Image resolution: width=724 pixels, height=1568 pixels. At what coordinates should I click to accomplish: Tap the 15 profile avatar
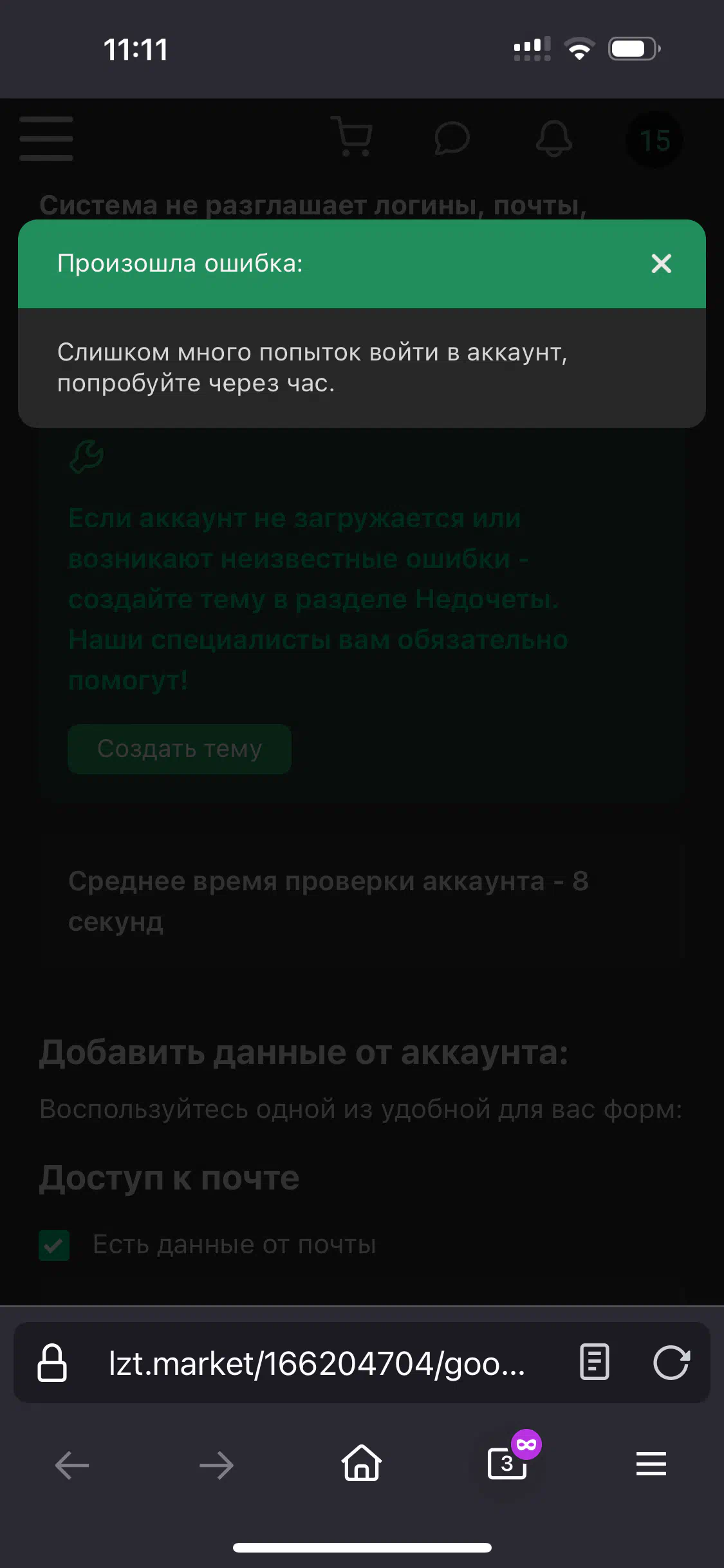coord(654,140)
